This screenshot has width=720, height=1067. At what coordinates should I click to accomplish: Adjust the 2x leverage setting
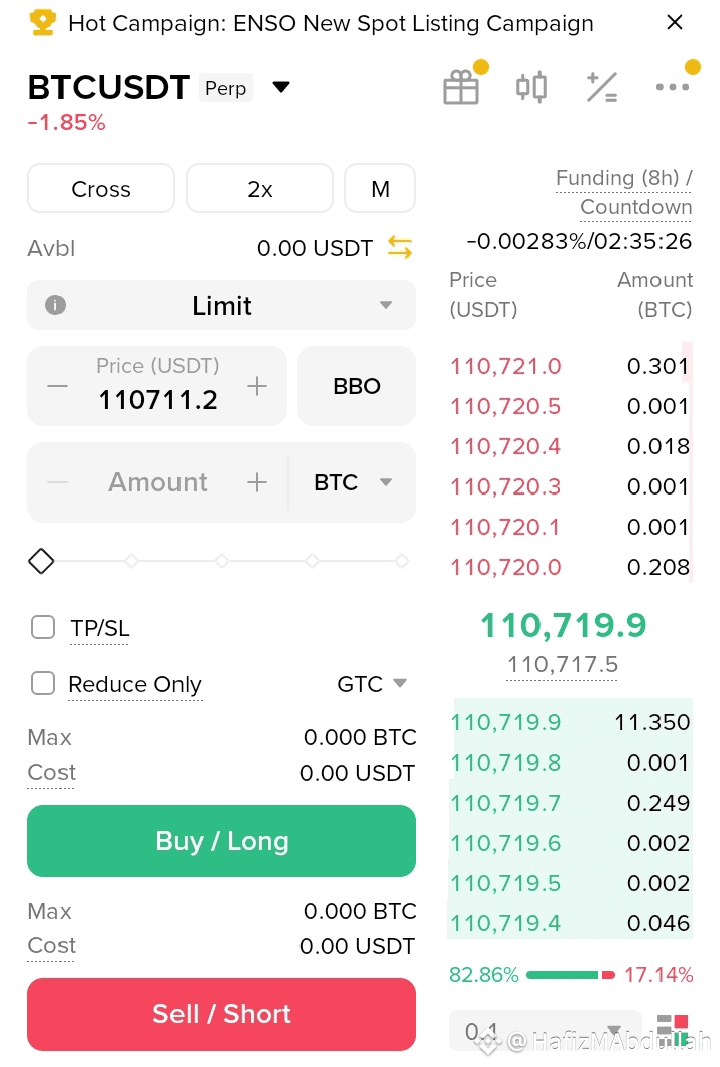coord(260,189)
